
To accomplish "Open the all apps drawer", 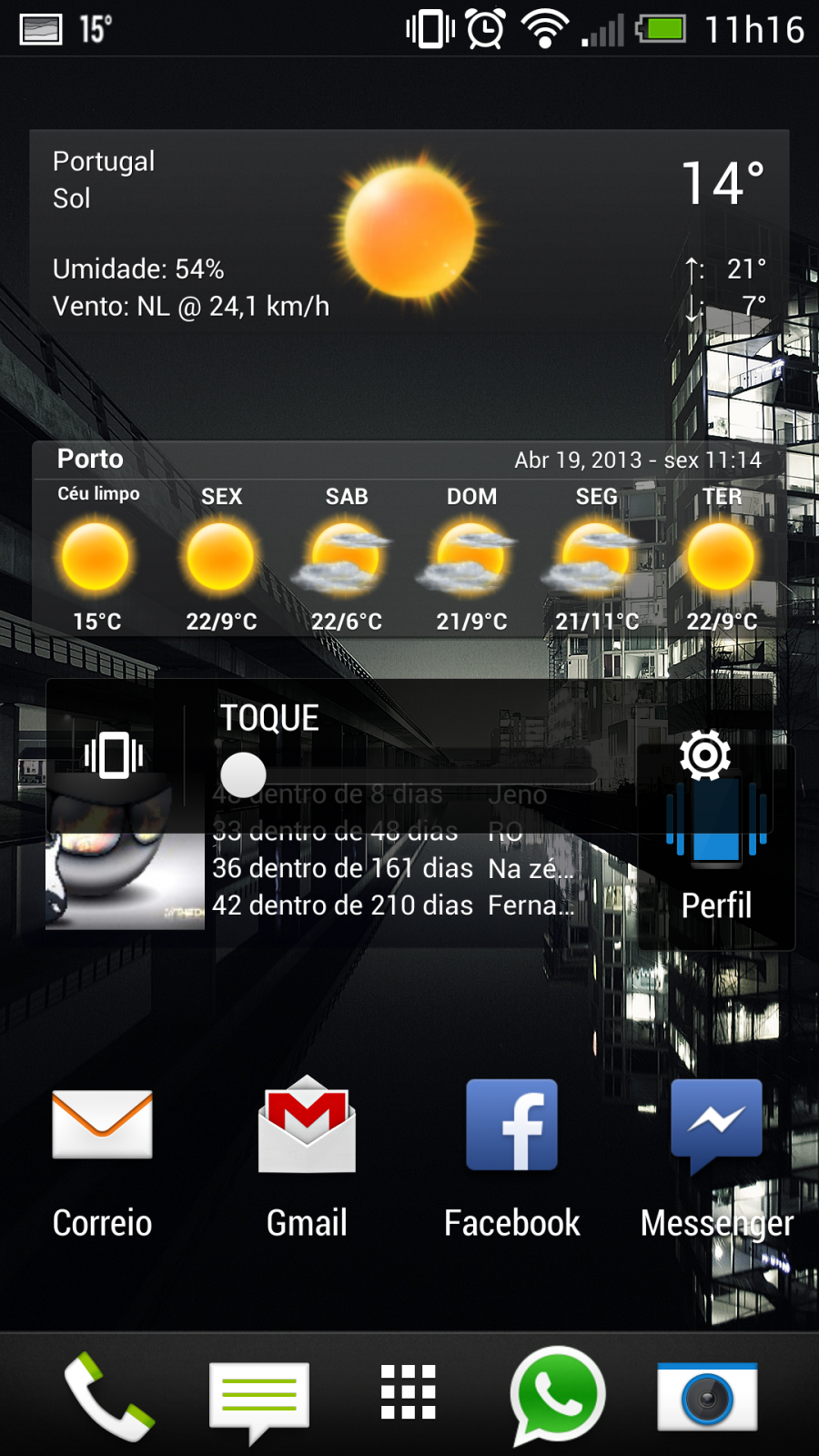I will (408, 1392).
